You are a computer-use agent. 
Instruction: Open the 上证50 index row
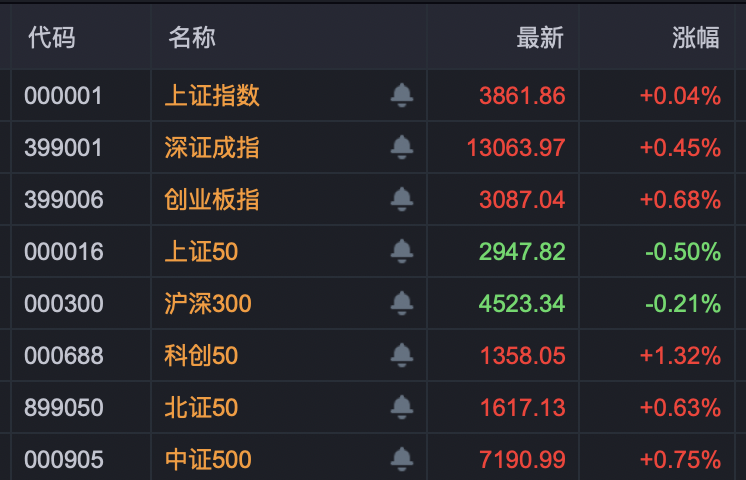(x=201, y=251)
